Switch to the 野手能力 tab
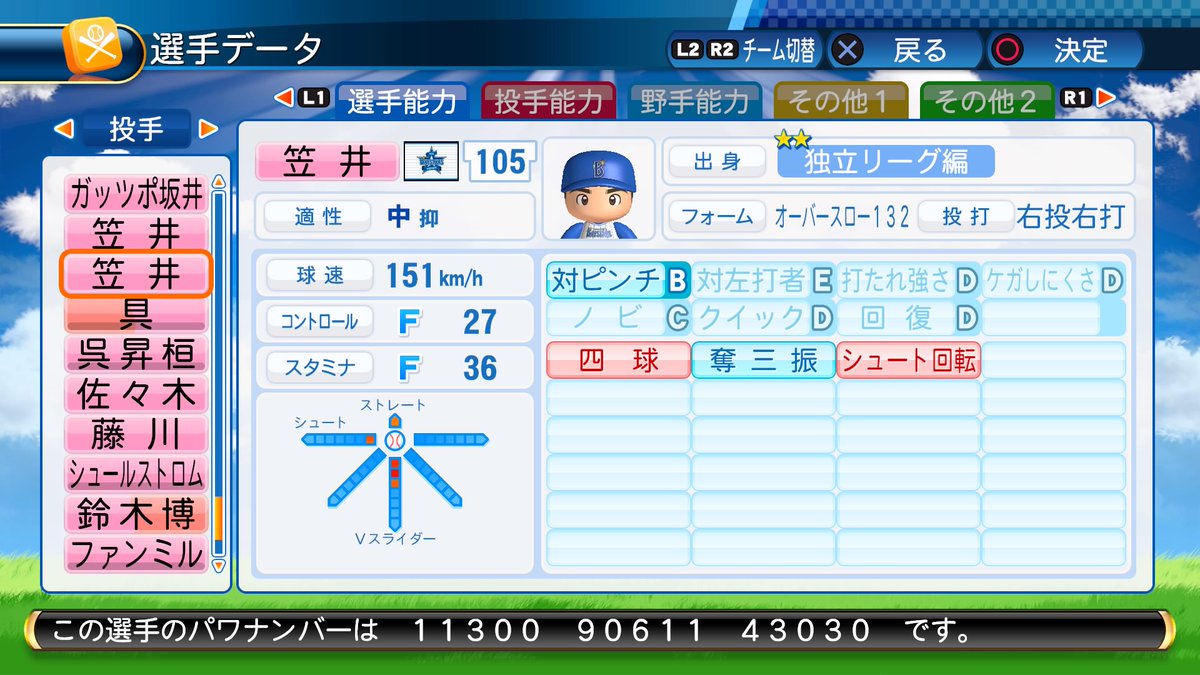The height and width of the screenshot is (675, 1200). point(695,101)
